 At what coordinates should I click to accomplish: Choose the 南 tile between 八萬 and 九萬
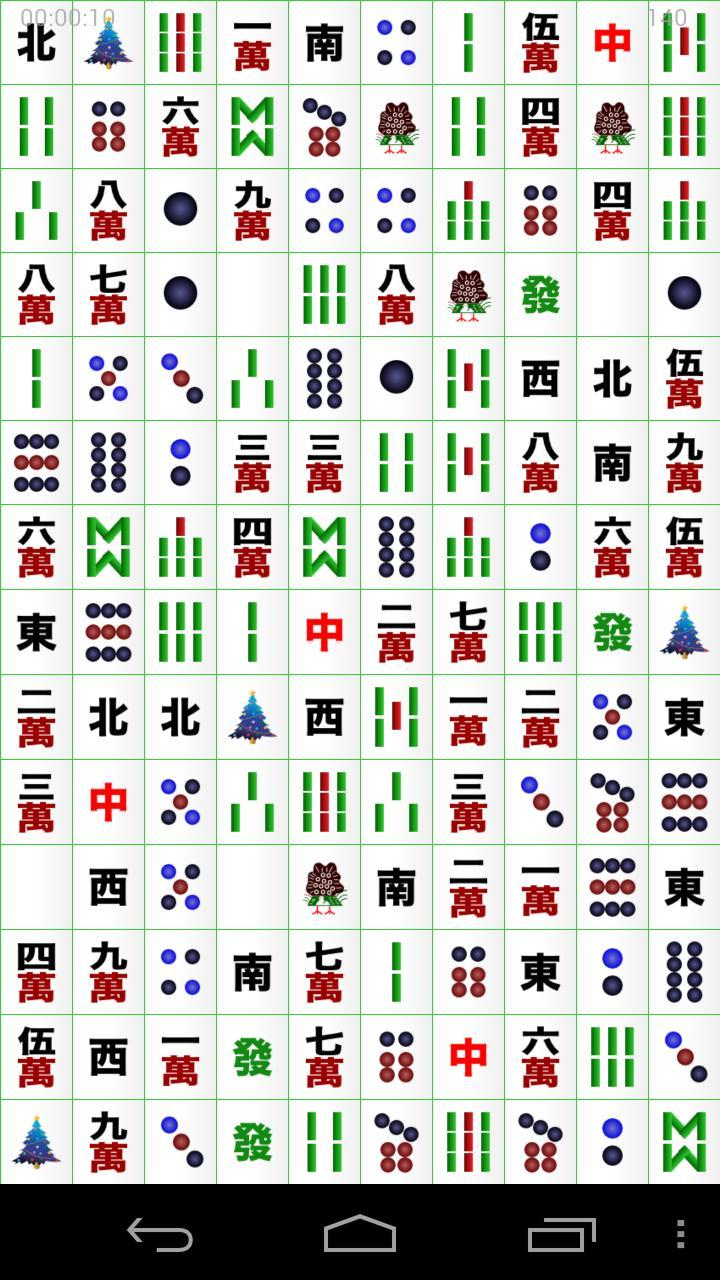pos(612,463)
